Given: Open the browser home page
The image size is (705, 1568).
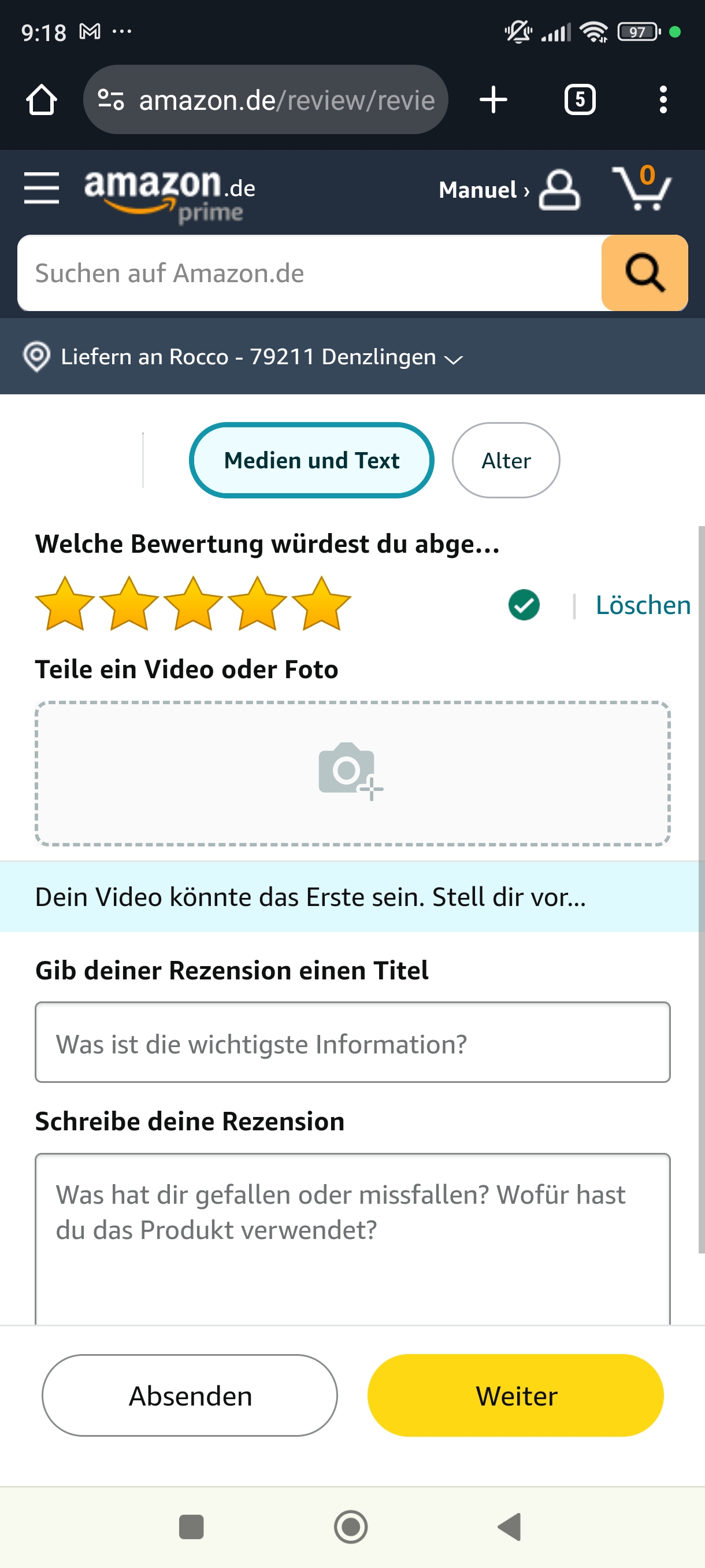Looking at the screenshot, I should point(42,100).
